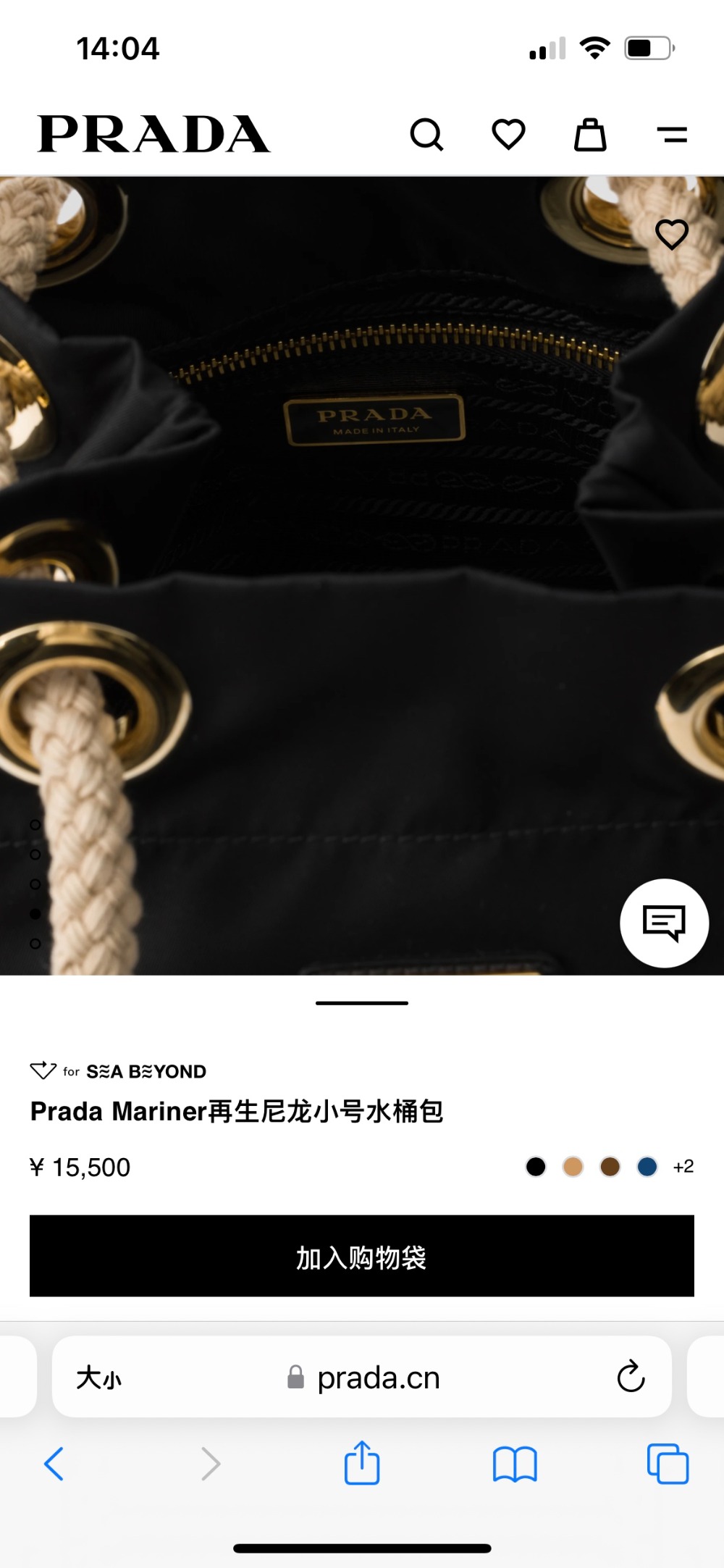
Task: Reload the page
Action: point(631,1377)
